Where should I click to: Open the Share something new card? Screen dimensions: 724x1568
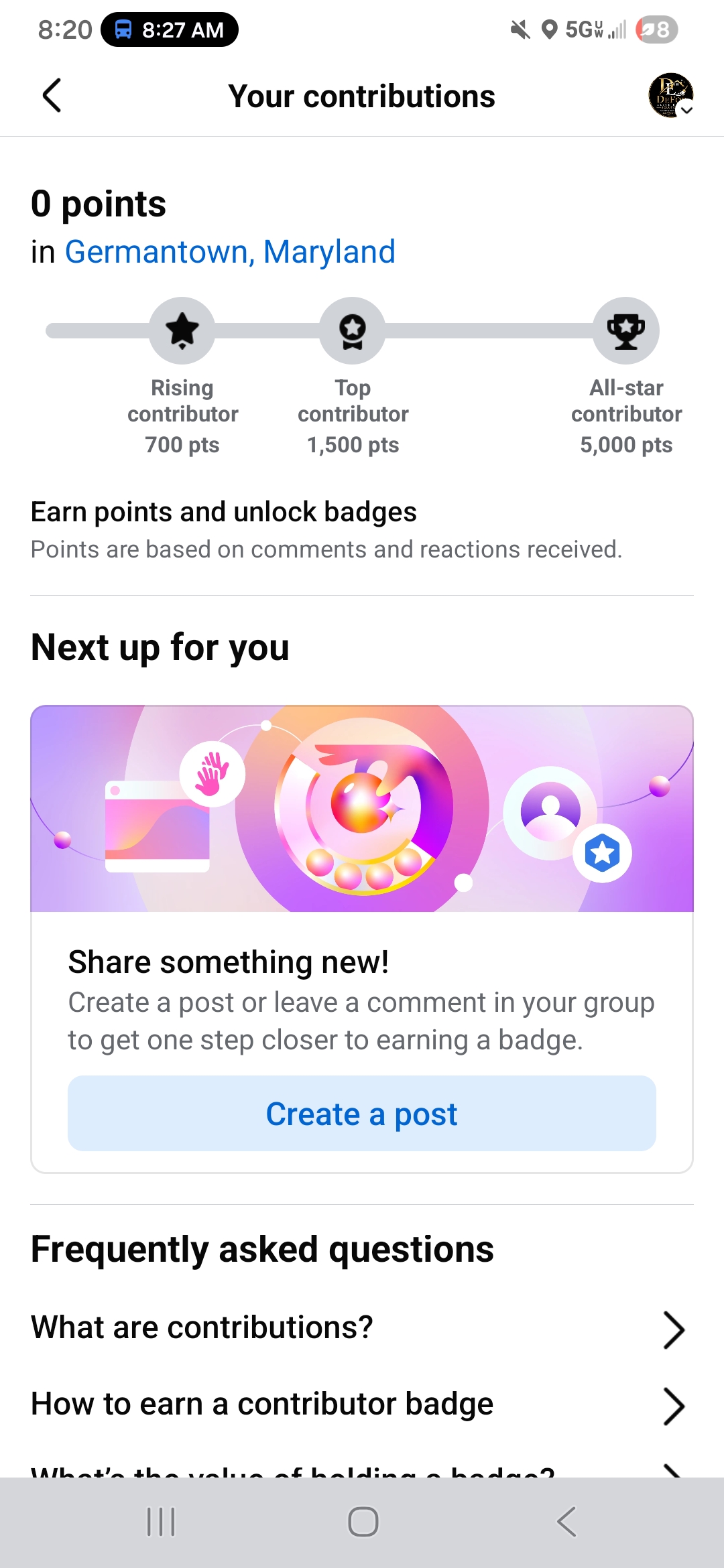click(x=362, y=939)
